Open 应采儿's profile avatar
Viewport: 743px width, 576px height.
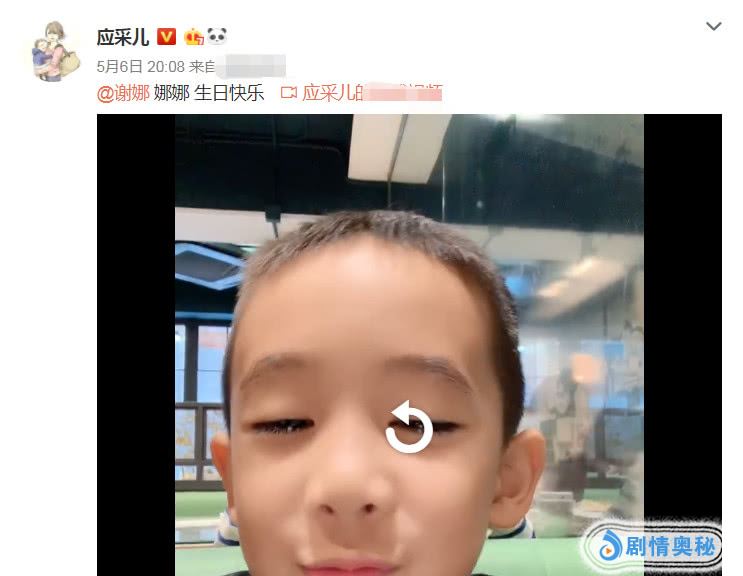[49, 49]
